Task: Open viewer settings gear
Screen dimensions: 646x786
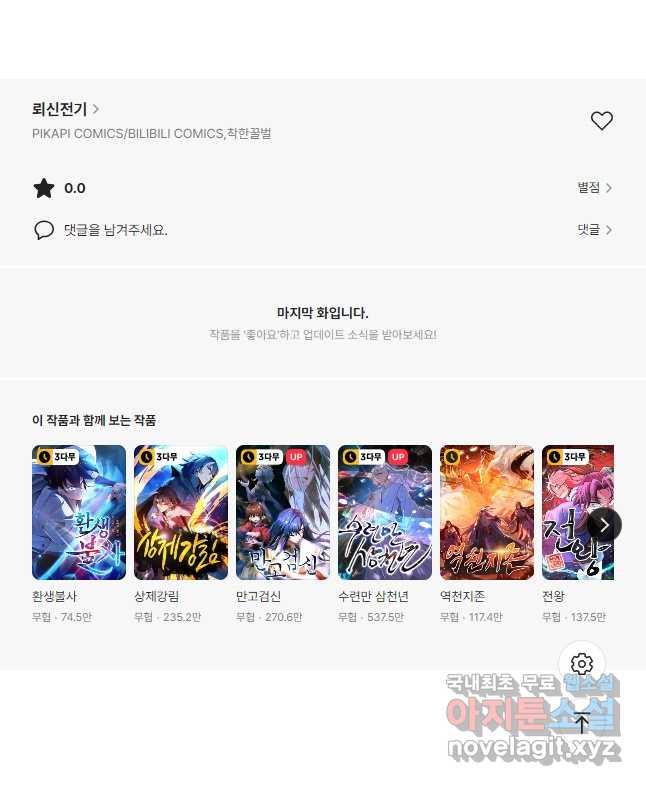Action: pos(582,664)
